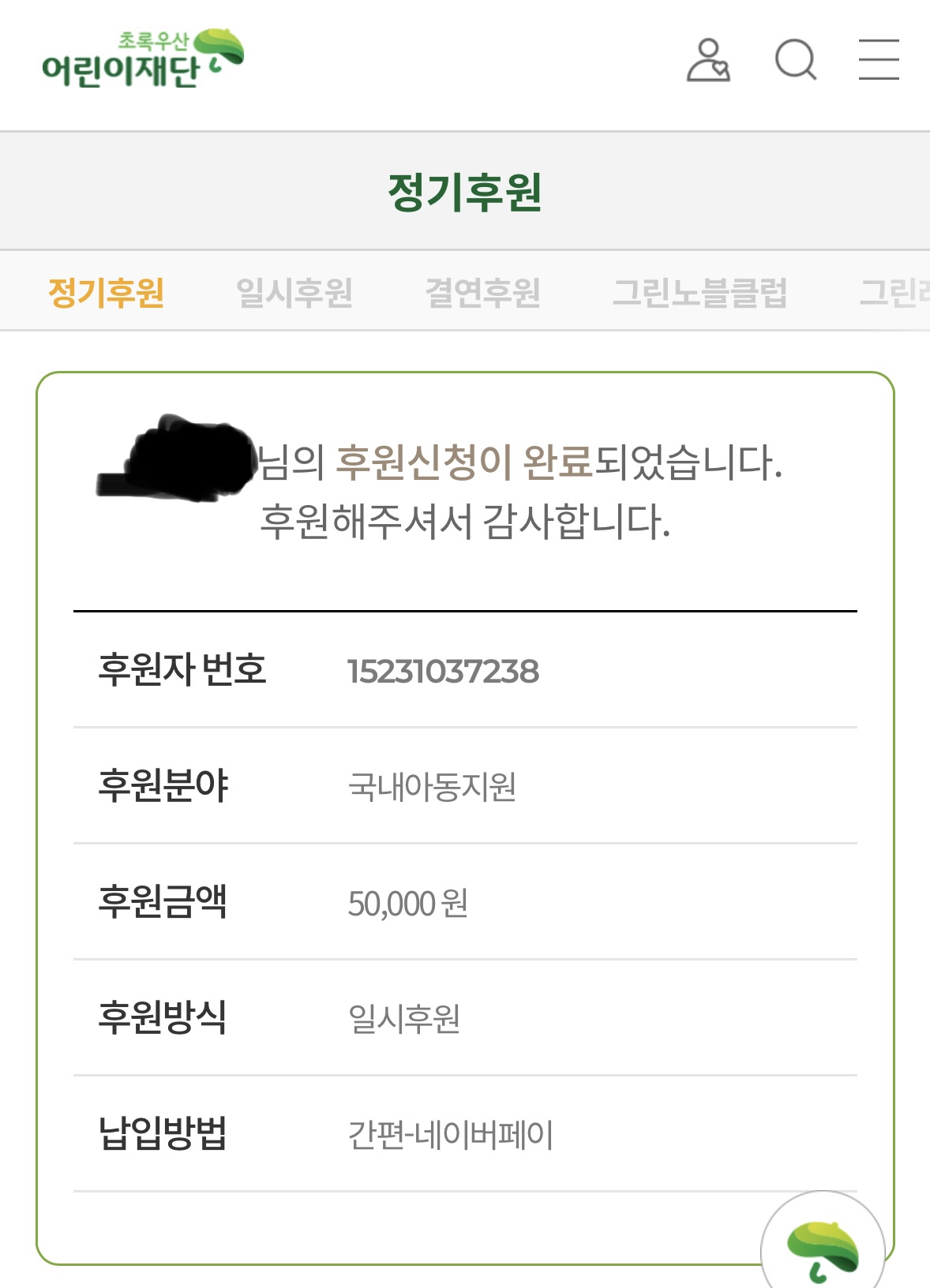Open my sponsor profile icon
930x1288 pixels.
tap(708, 61)
